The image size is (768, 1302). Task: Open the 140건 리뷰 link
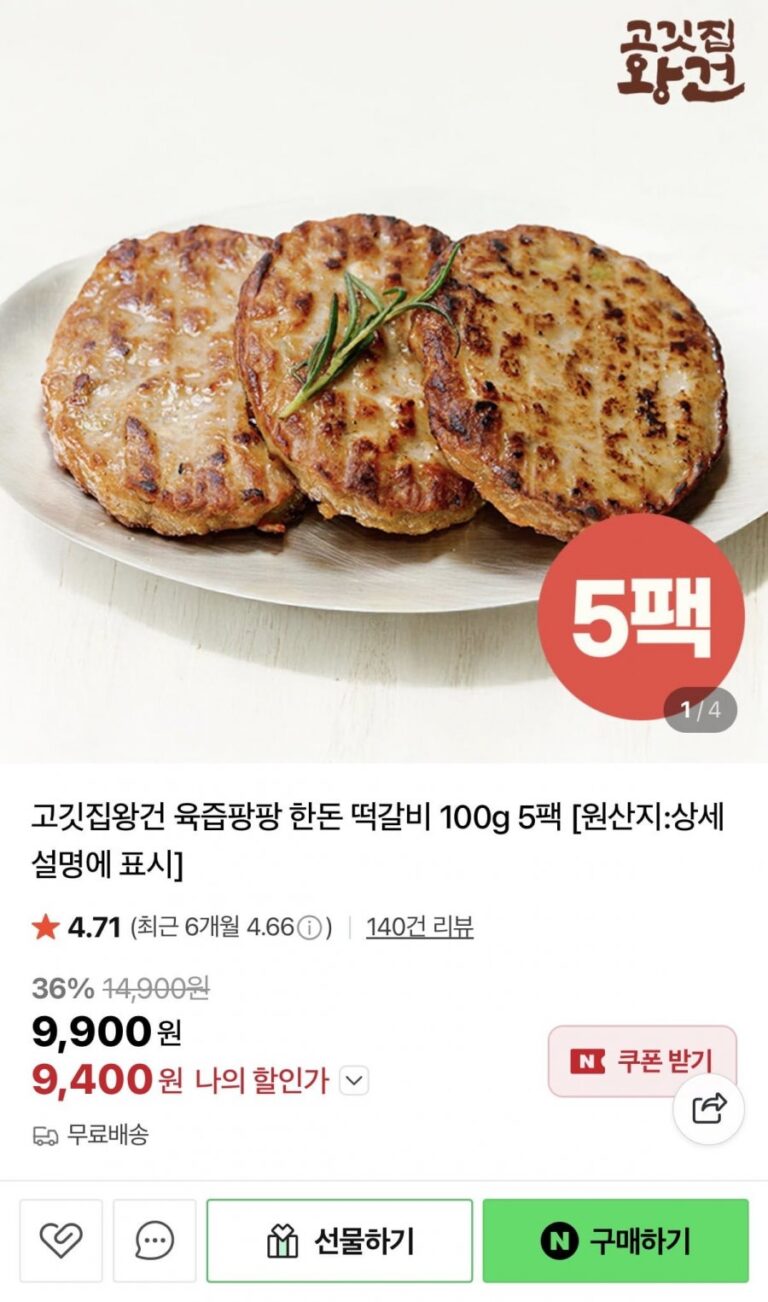point(419,927)
